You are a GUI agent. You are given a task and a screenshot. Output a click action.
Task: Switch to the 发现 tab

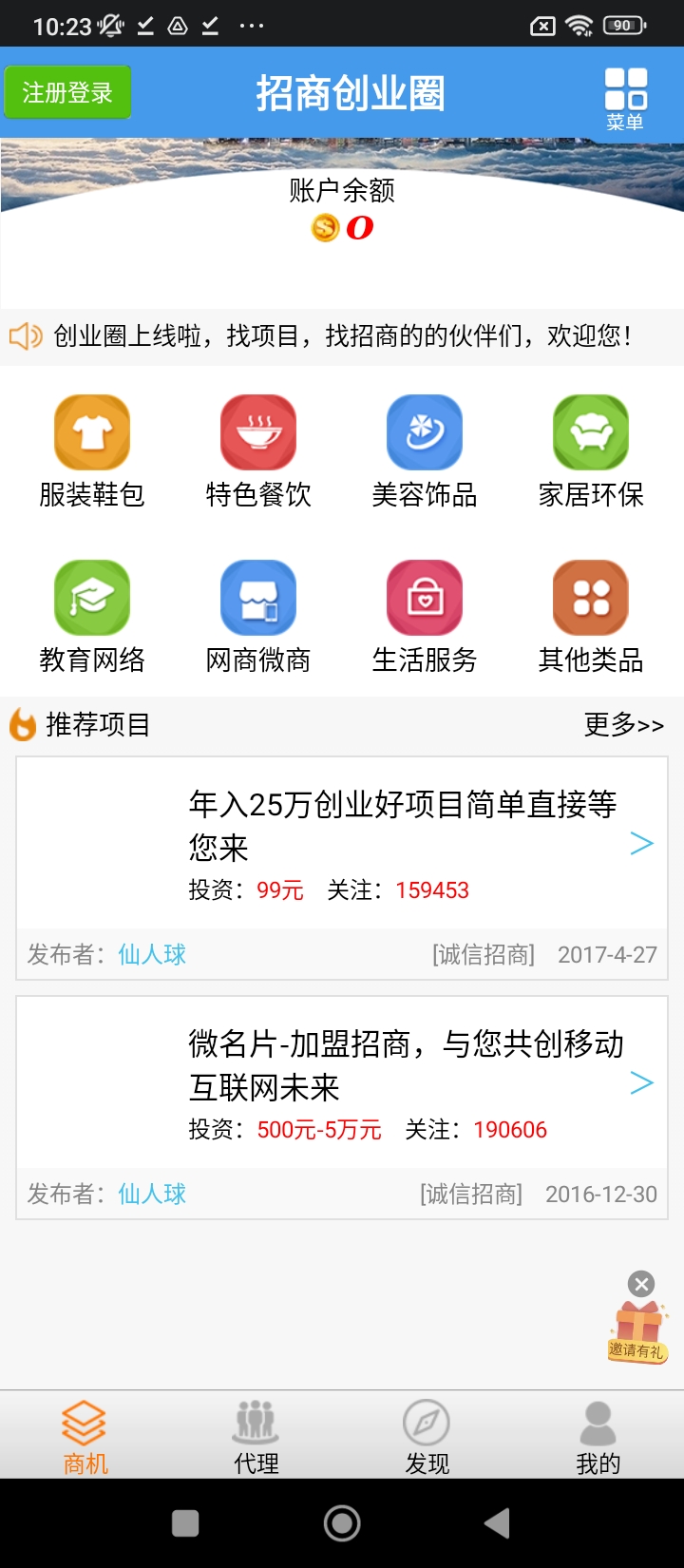point(427,1436)
